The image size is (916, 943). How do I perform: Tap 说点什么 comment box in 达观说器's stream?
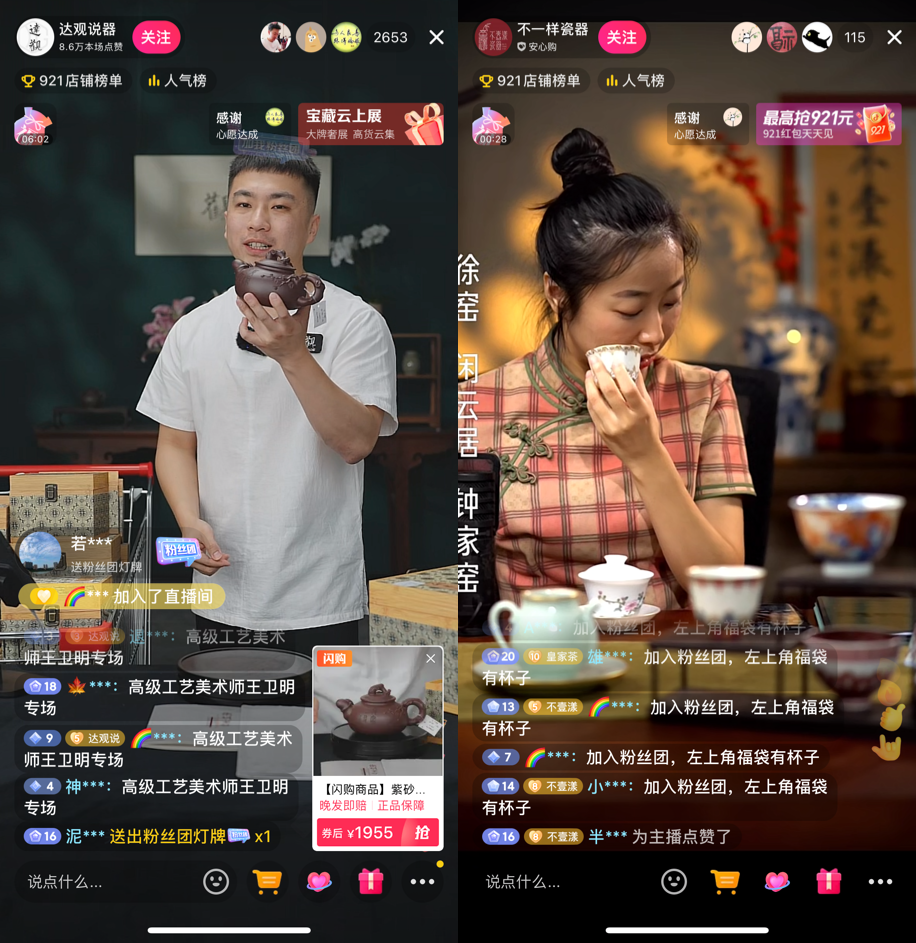[100, 881]
